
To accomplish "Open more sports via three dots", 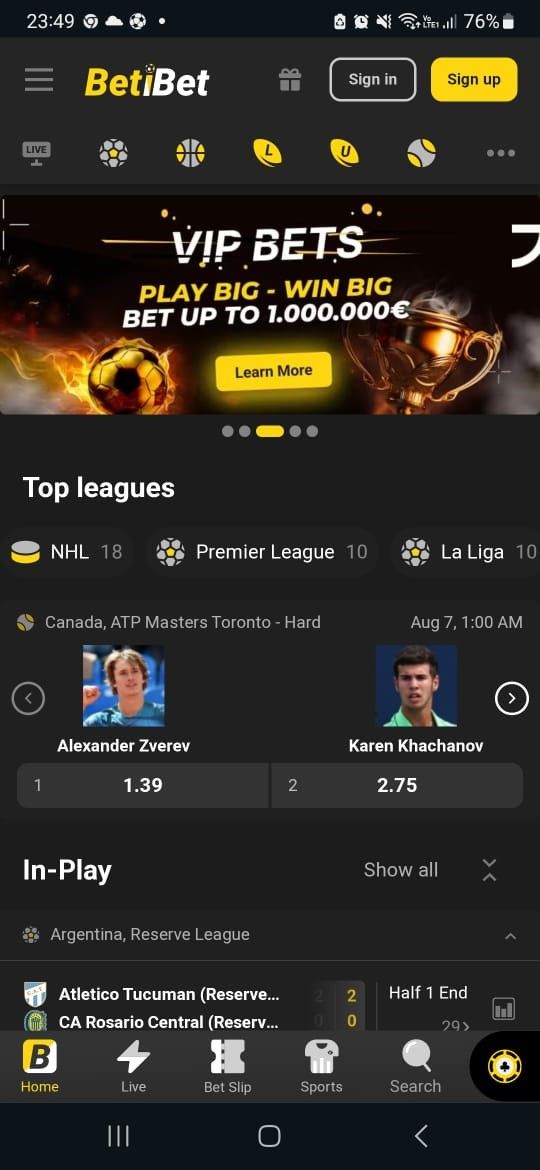I will coord(500,153).
